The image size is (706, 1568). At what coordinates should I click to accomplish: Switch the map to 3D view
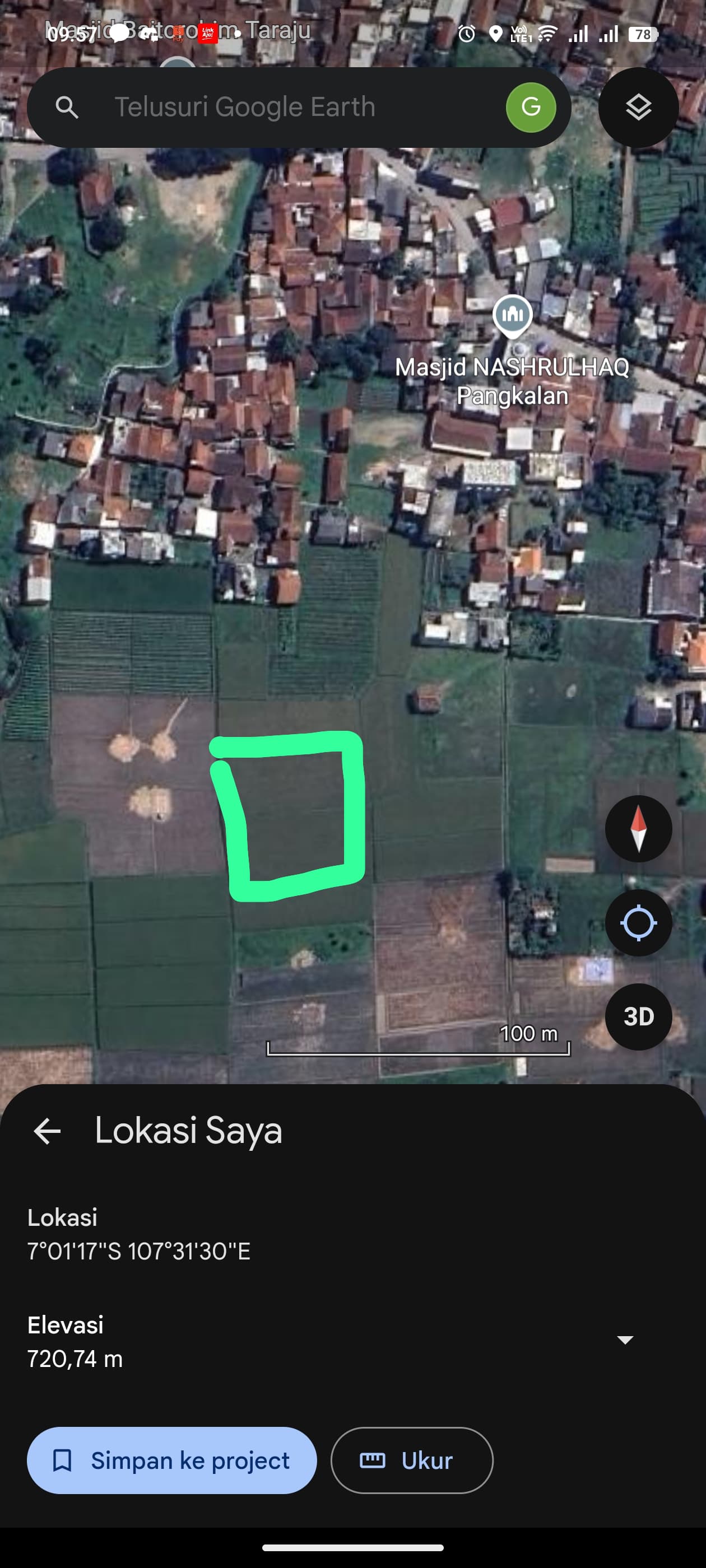click(638, 1016)
